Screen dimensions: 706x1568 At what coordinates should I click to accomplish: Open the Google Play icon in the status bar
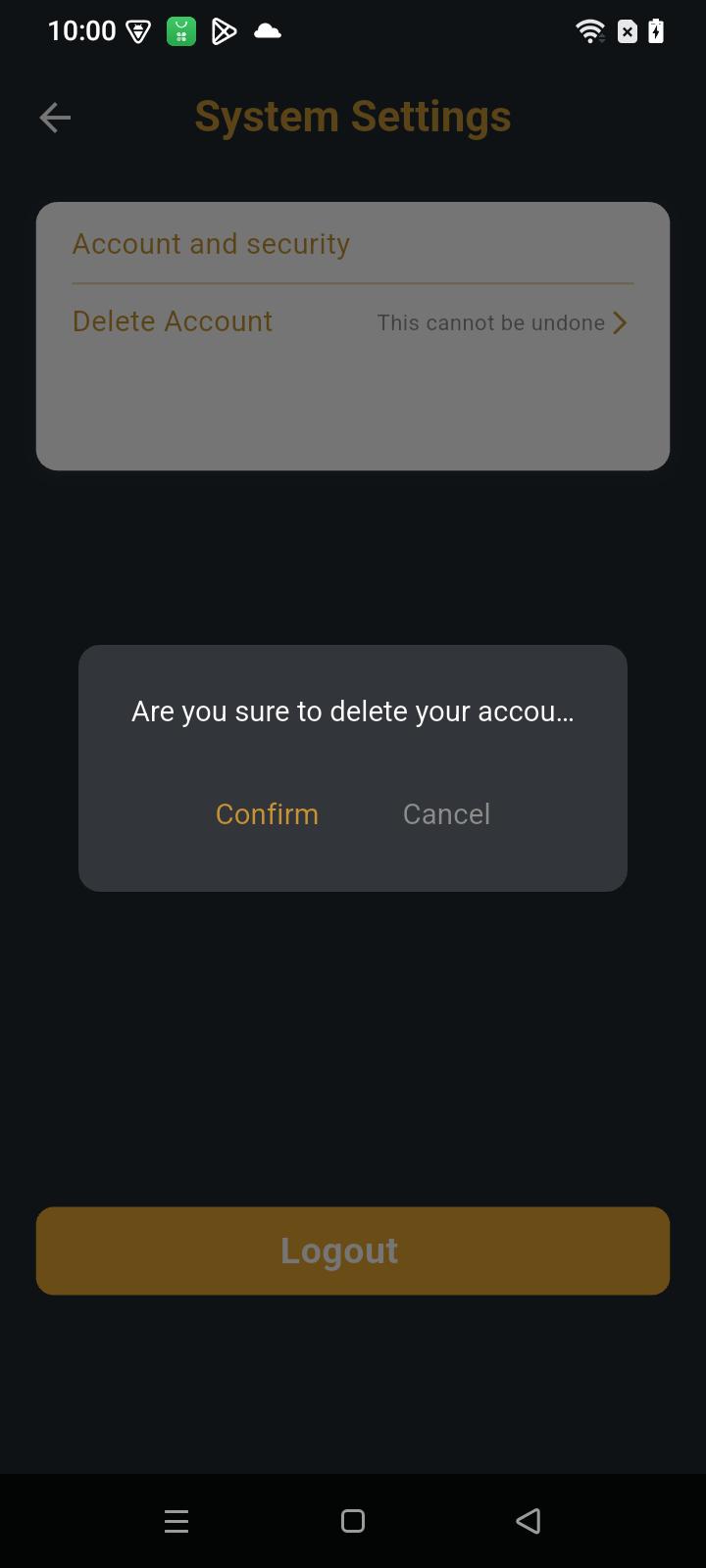224,30
